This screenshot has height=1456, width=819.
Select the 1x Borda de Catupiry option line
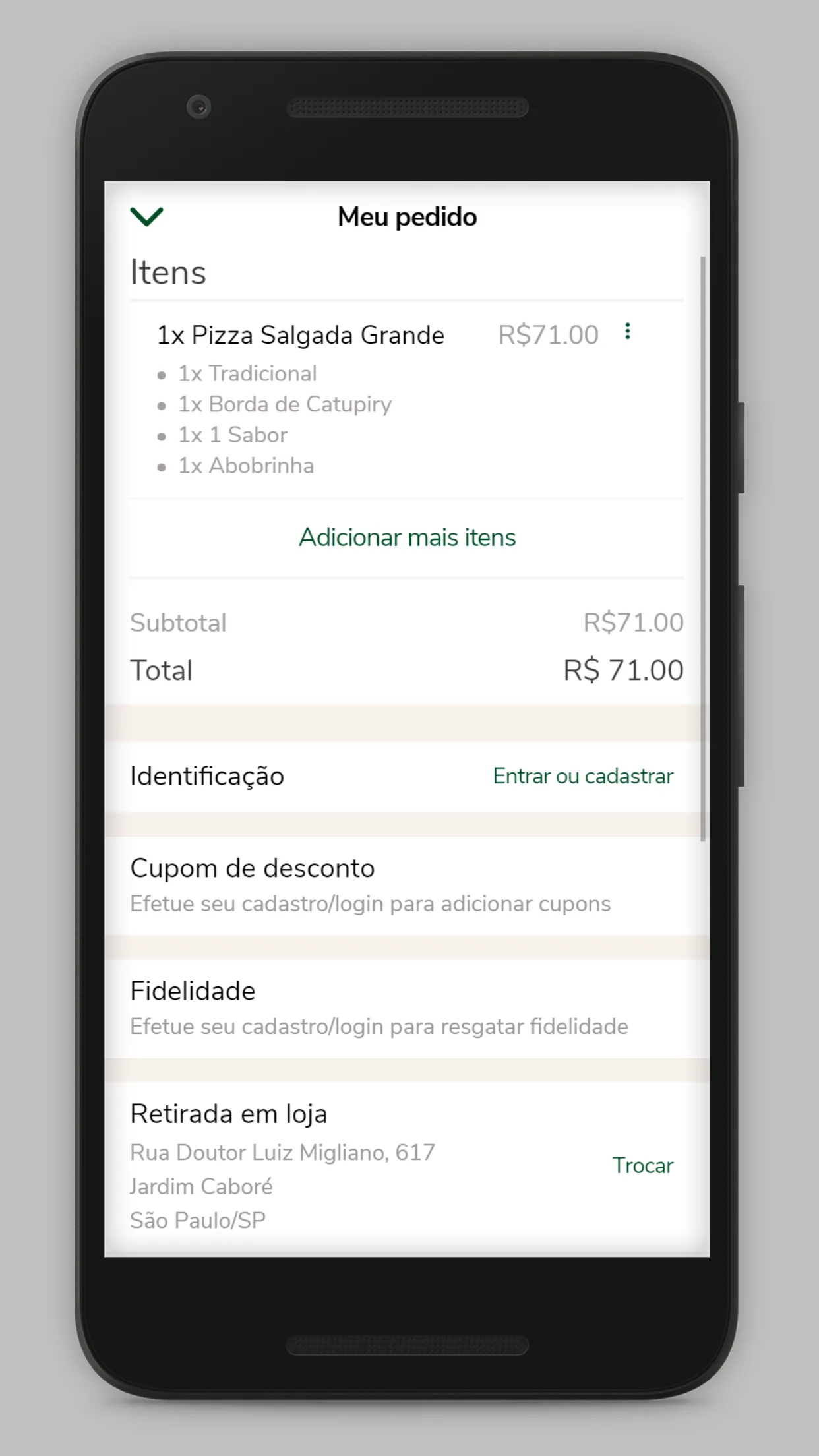285,404
